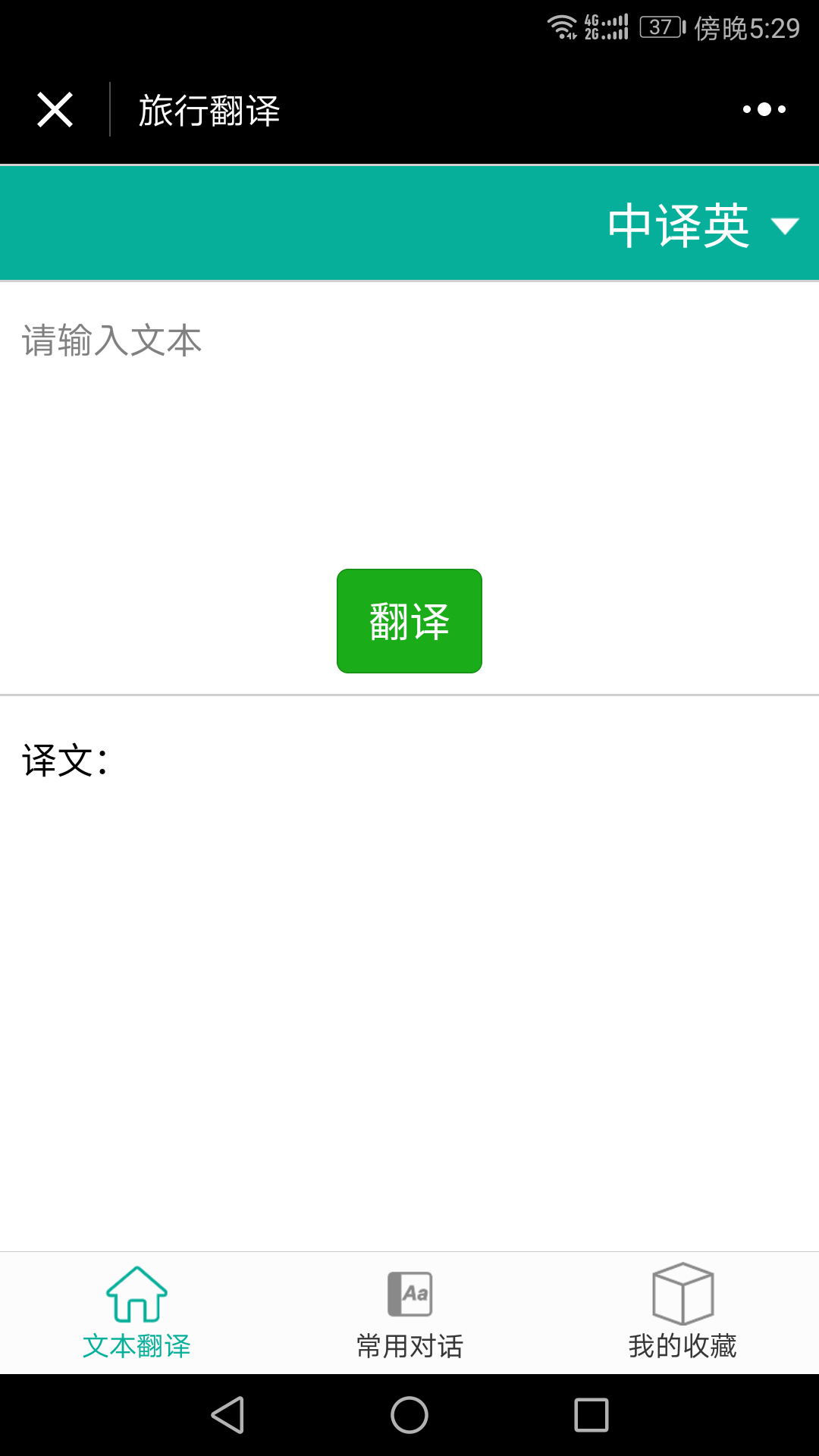Viewport: 819px width, 1456px height.
Task: Tap the green 翻译 button
Action: click(409, 621)
